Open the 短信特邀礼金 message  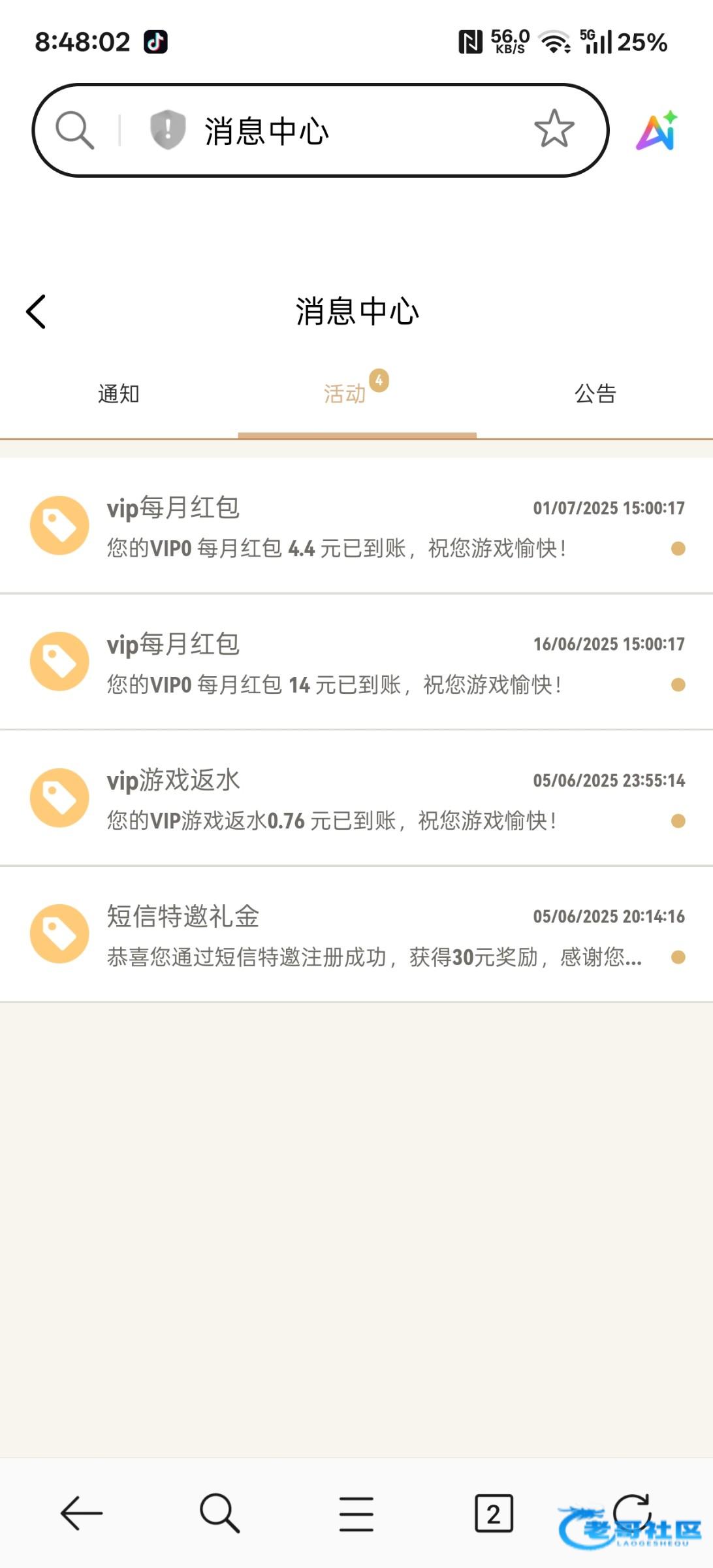click(356, 934)
